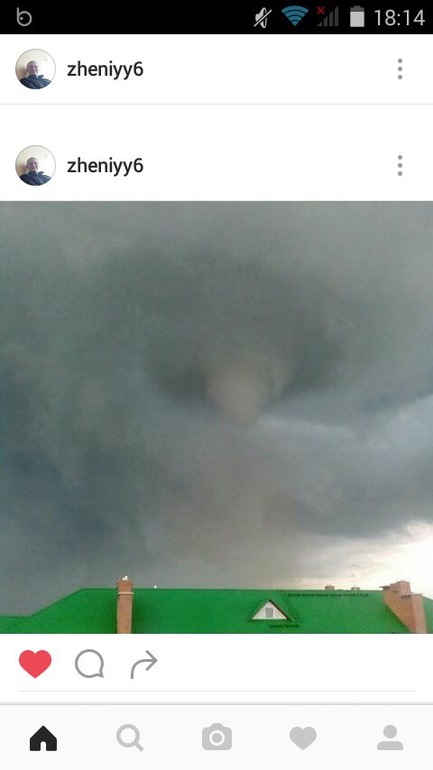
Task: Open comments on the storm photo post
Action: tap(90, 664)
